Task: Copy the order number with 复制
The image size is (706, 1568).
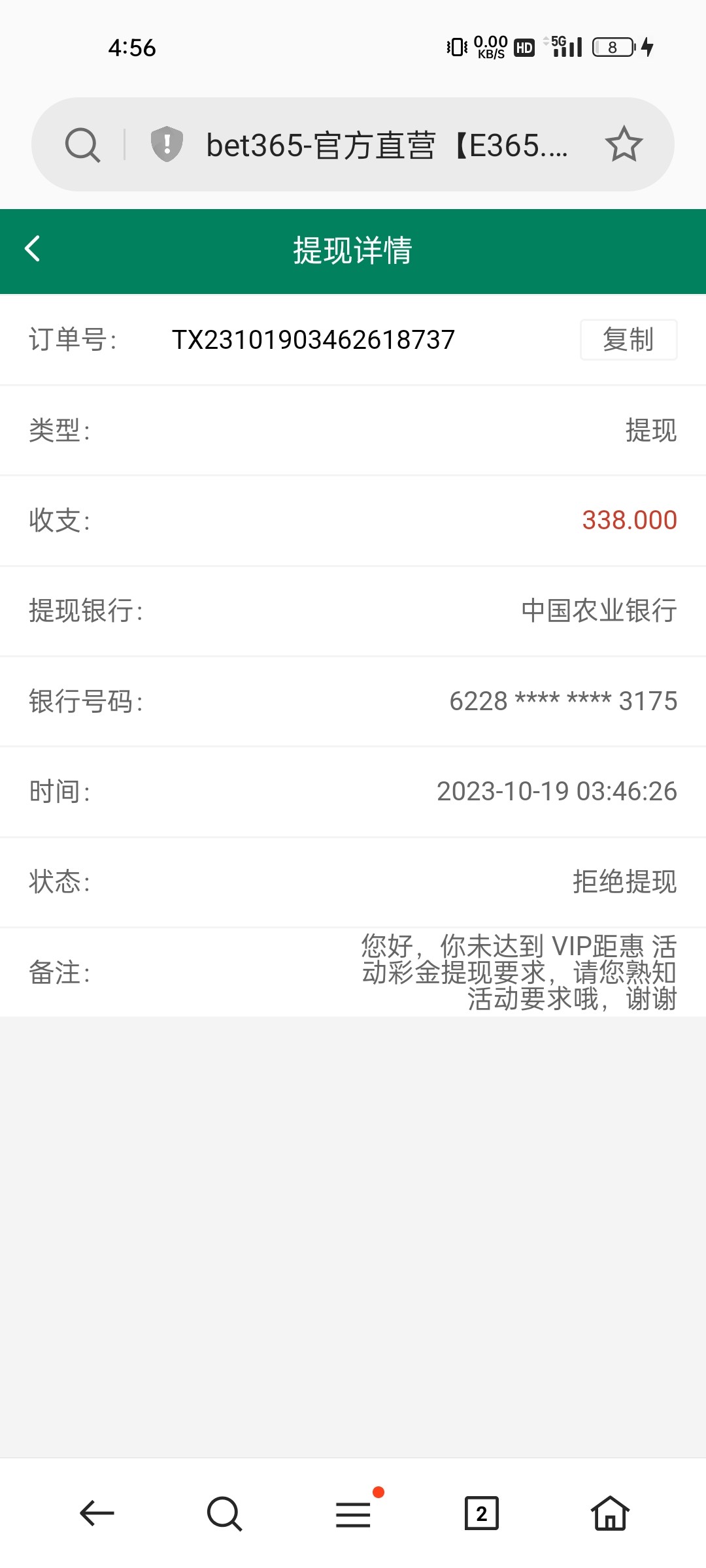Action: click(x=628, y=340)
